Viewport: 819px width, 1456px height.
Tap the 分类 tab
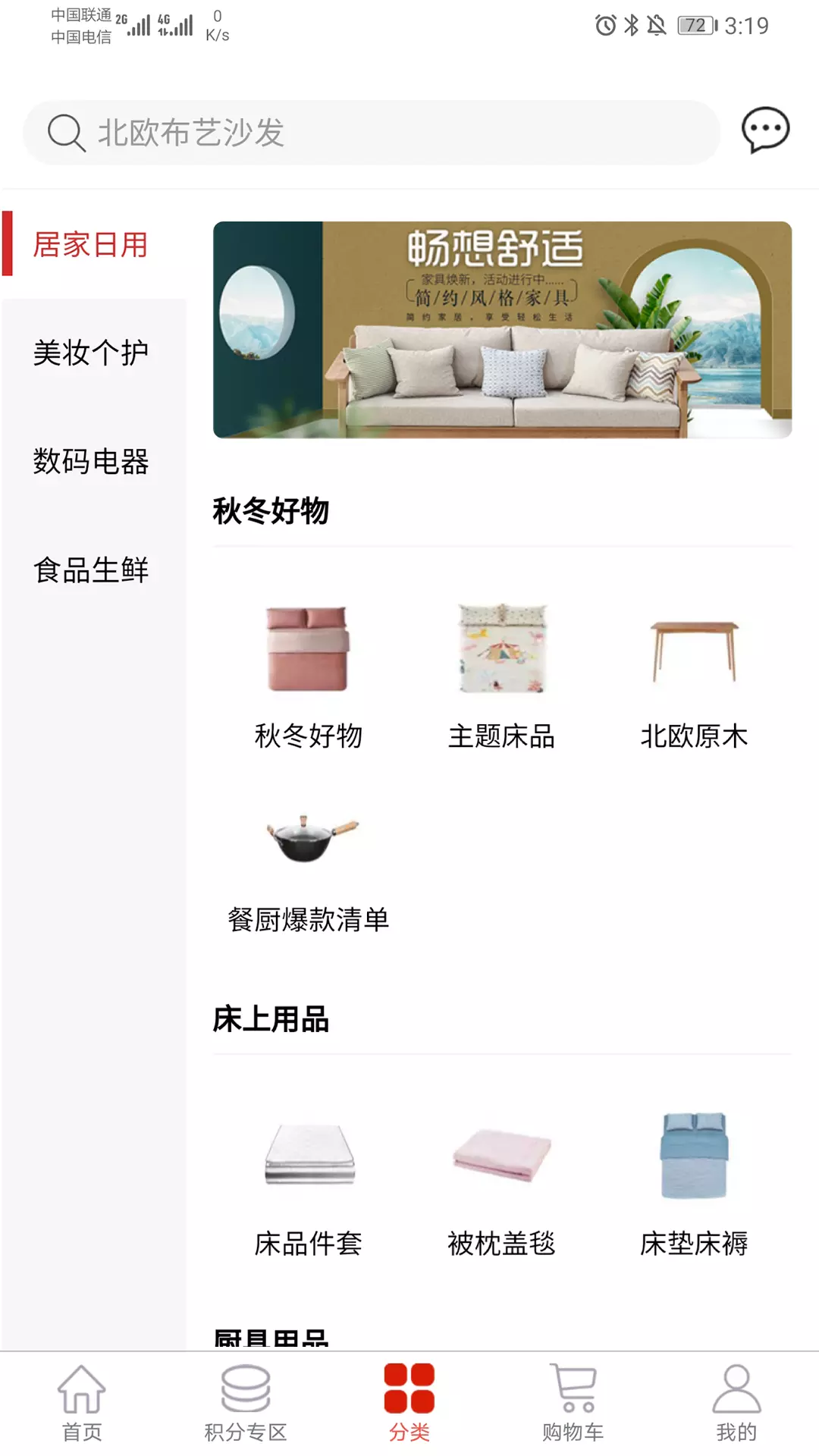(409, 1403)
